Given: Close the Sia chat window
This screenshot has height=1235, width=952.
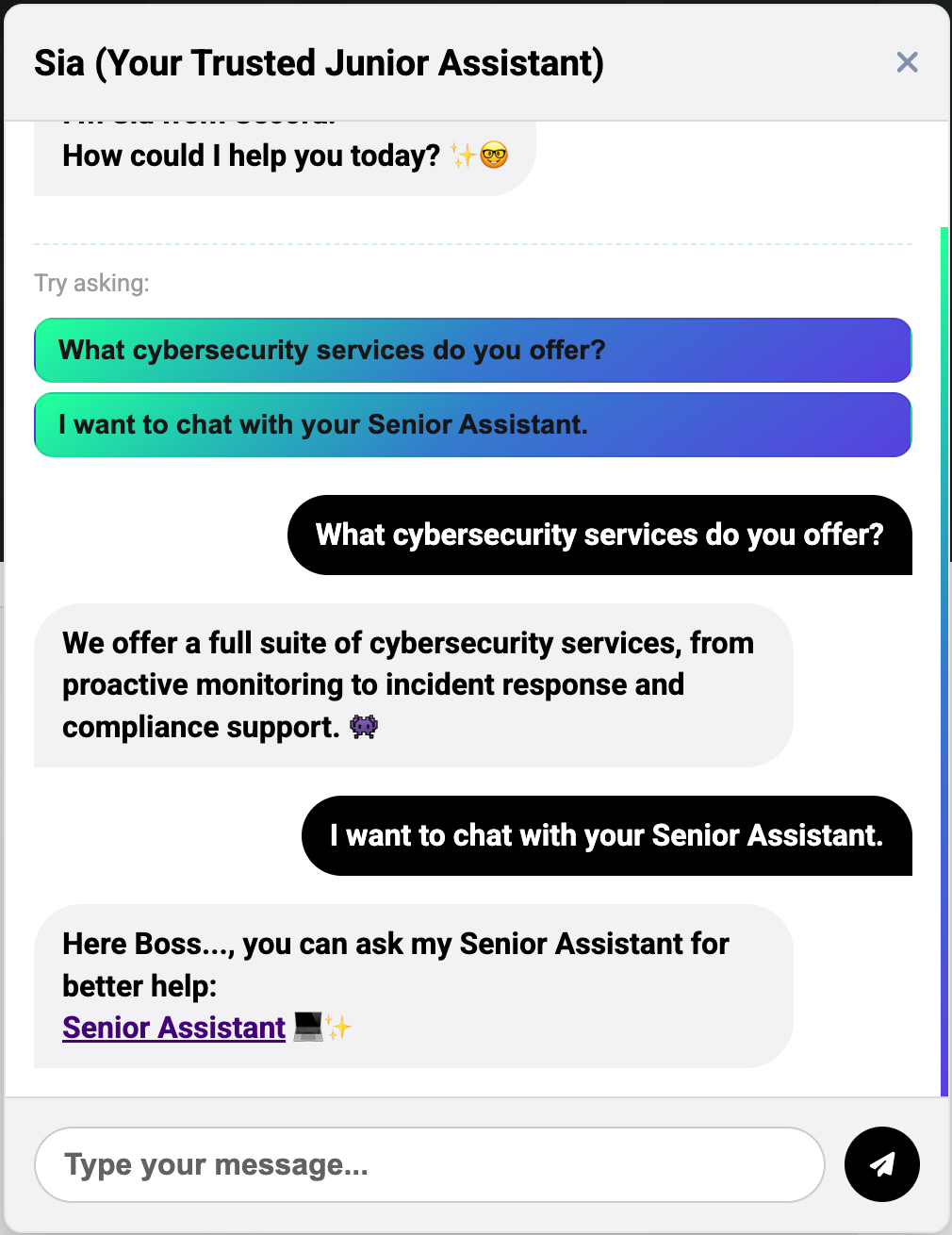Looking at the screenshot, I should pos(907,62).
